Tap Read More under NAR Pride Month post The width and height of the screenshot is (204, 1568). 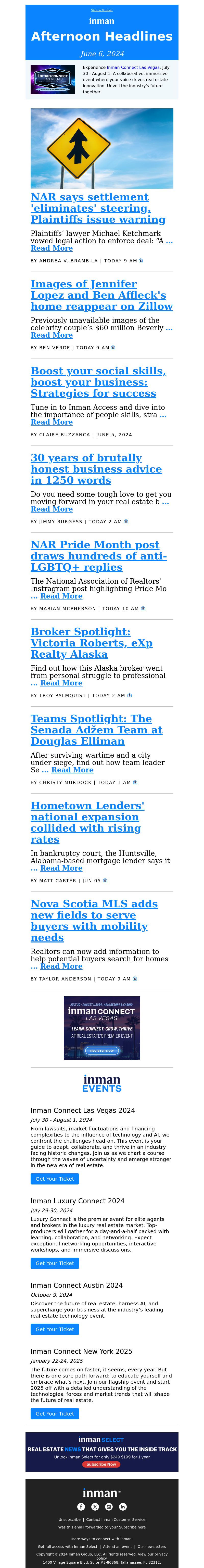(x=61, y=596)
